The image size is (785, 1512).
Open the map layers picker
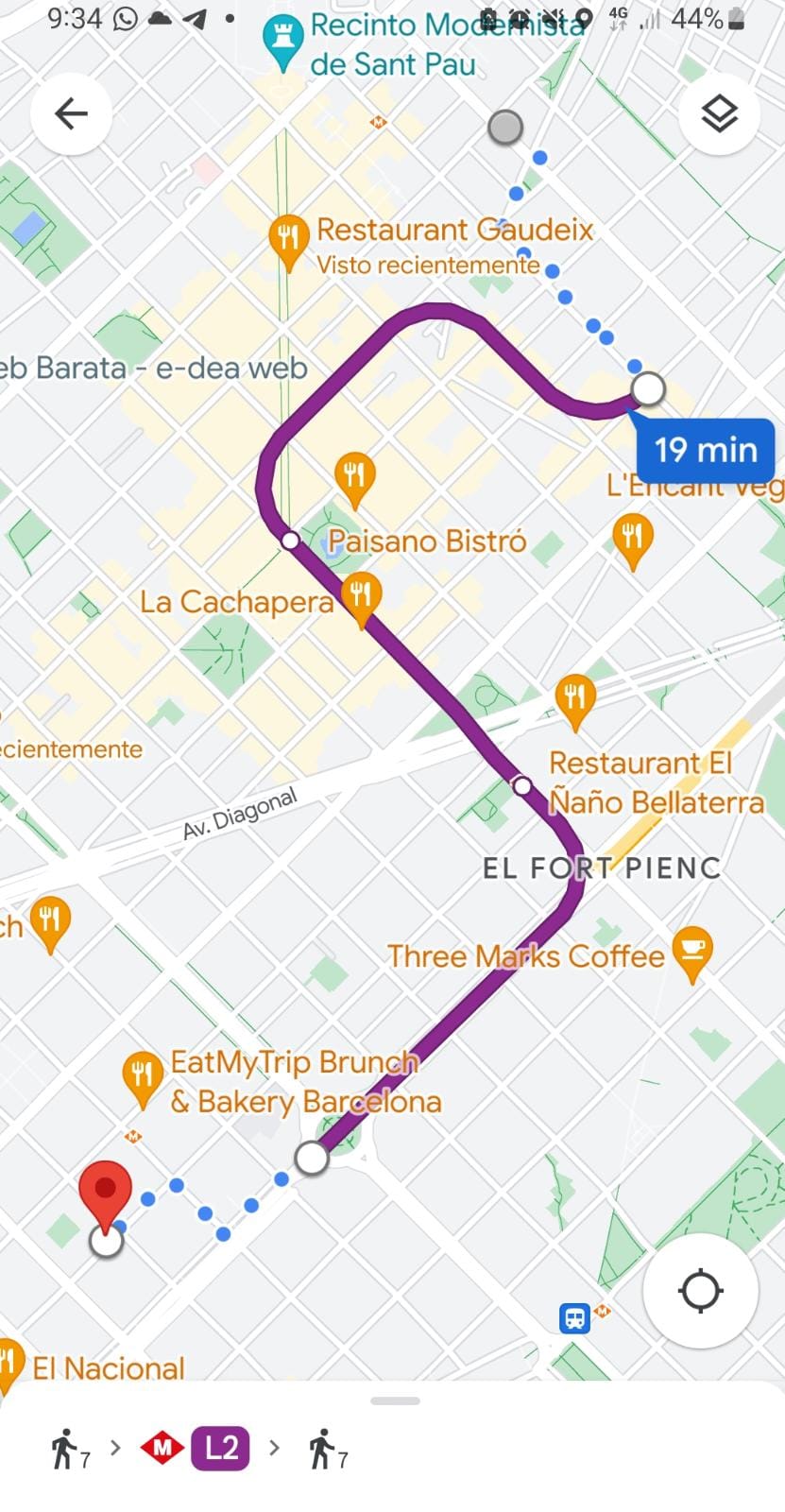[x=720, y=112]
